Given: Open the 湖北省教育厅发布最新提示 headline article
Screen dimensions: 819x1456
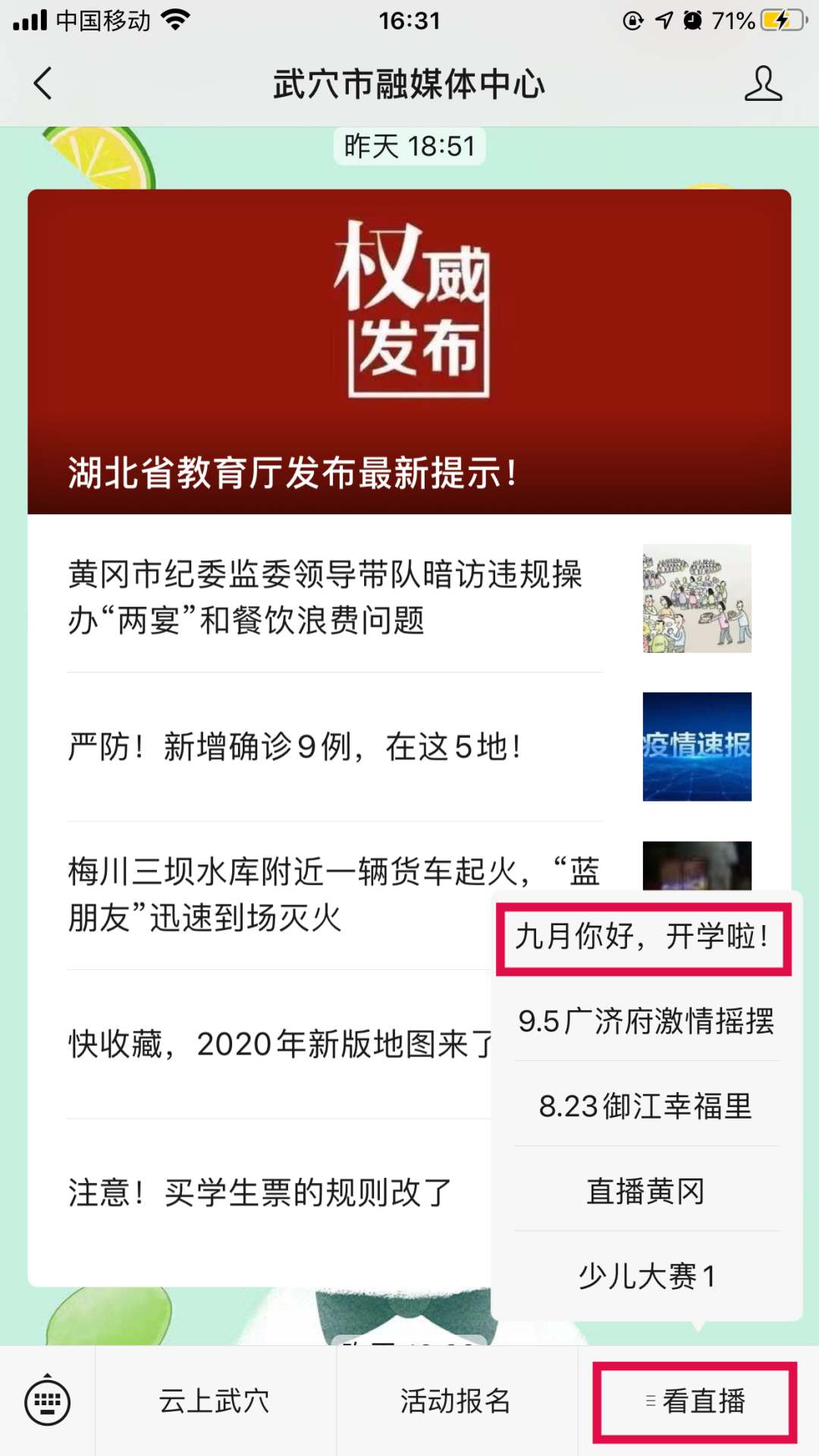Looking at the screenshot, I should (409, 352).
